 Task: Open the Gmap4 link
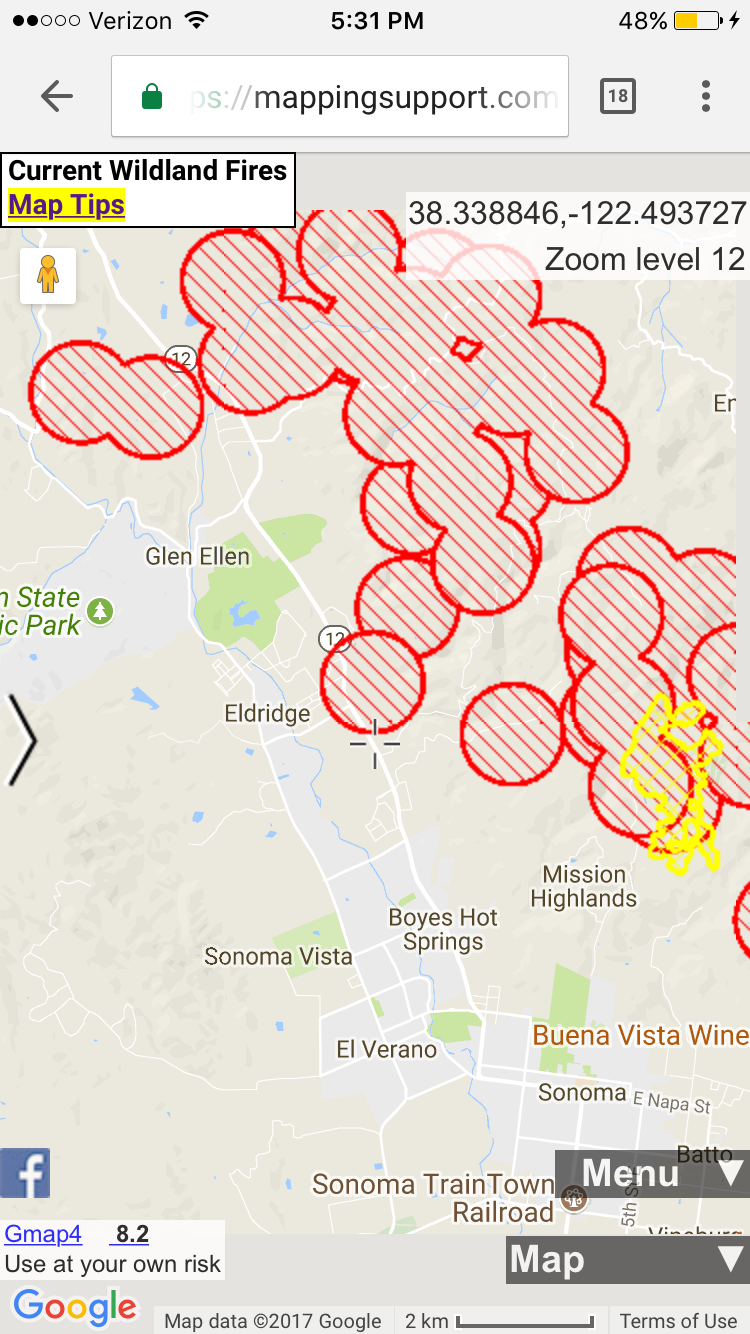pyautogui.click(x=43, y=1235)
